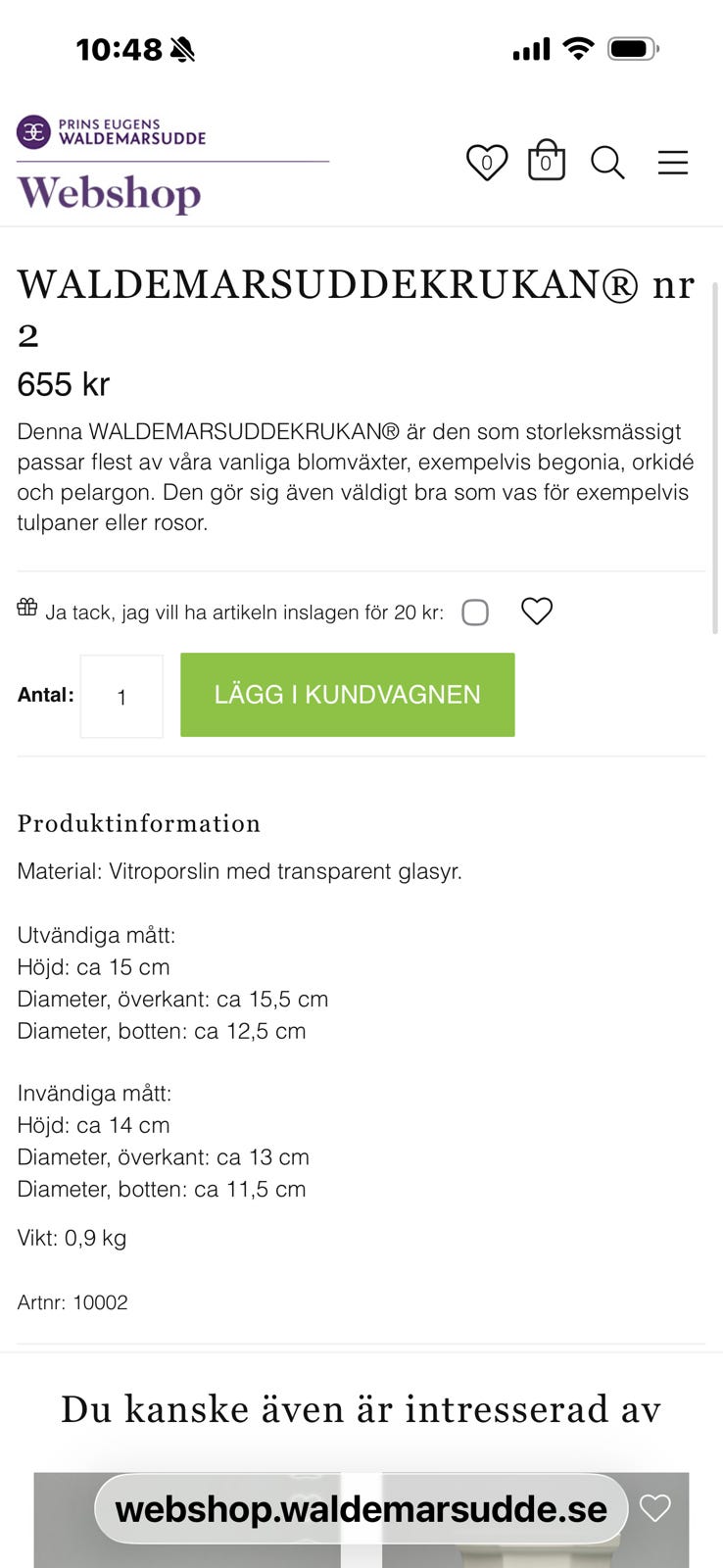Open the hamburger navigation menu
Image resolution: width=723 pixels, height=1568 pixels.
click(x=673, y=163)
